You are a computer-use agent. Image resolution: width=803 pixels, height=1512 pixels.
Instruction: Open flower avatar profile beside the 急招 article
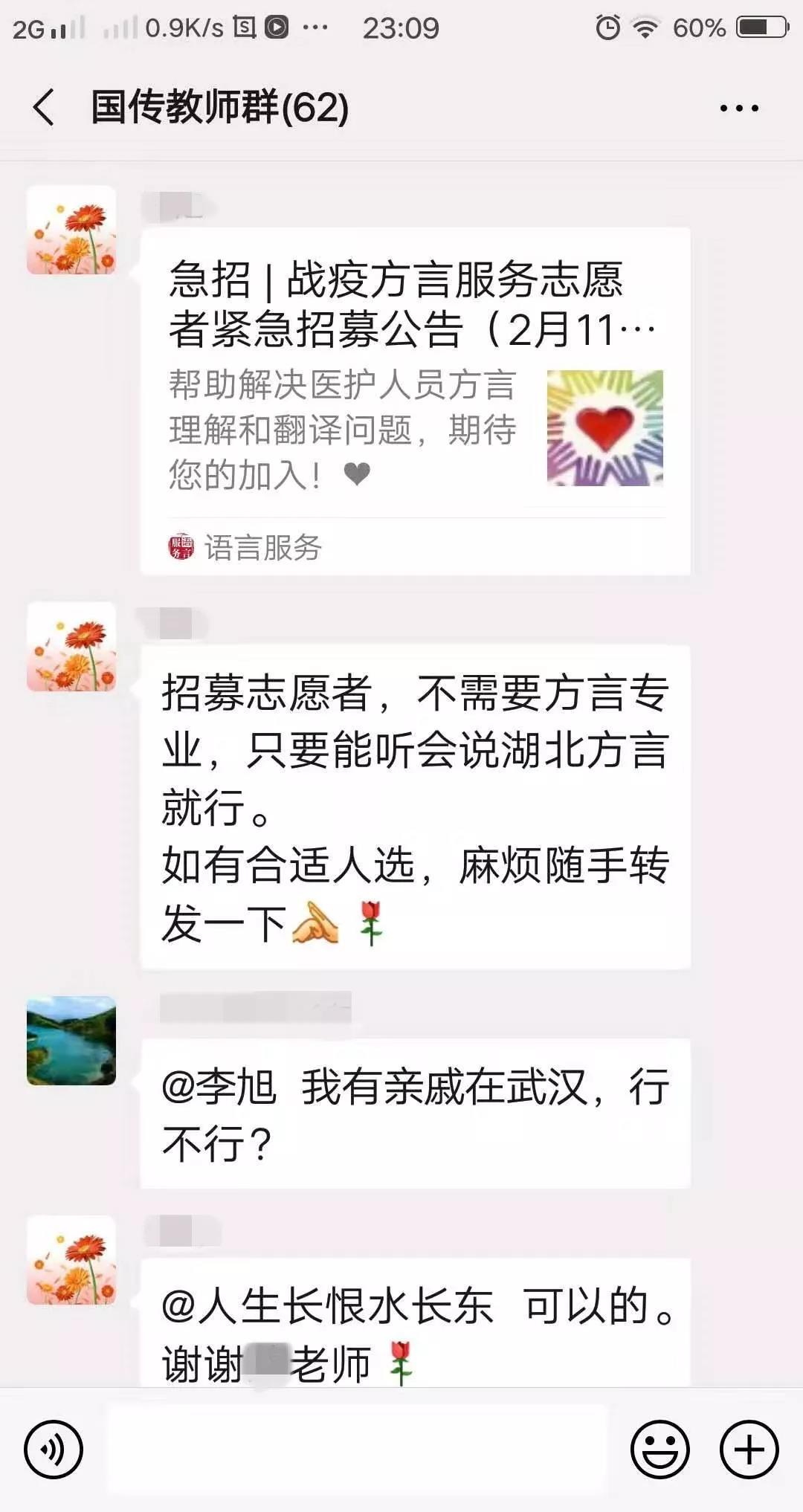click(x=71, y=230)
